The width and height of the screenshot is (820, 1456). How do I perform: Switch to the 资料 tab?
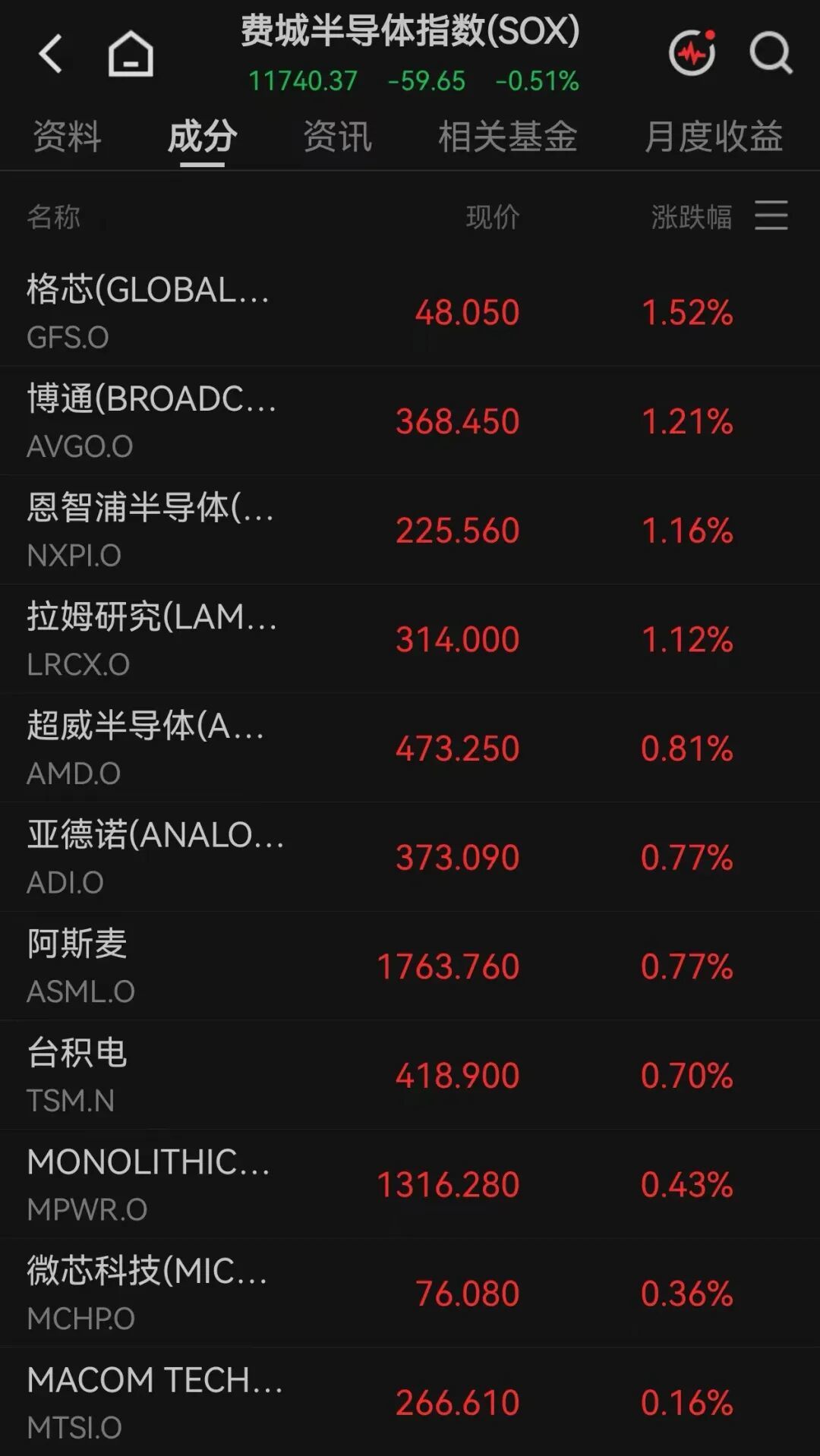tap(67, 137)
